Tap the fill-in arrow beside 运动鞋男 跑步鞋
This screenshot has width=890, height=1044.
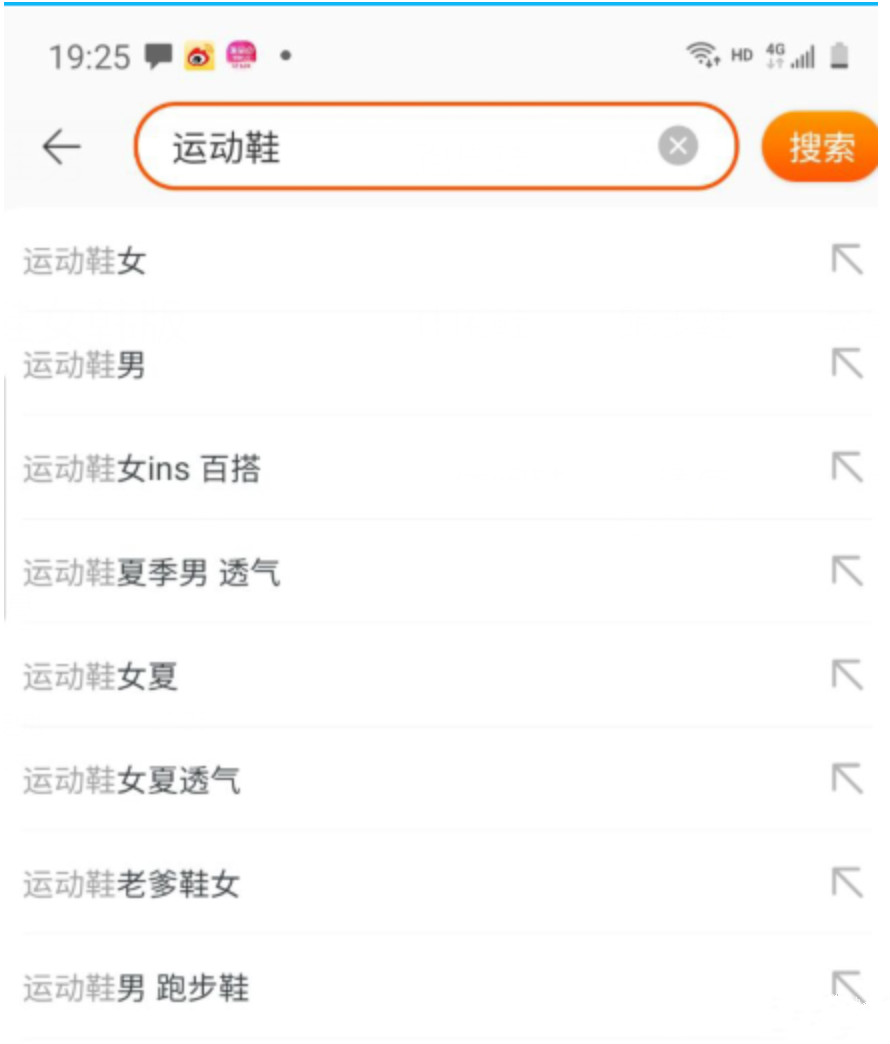845,988
